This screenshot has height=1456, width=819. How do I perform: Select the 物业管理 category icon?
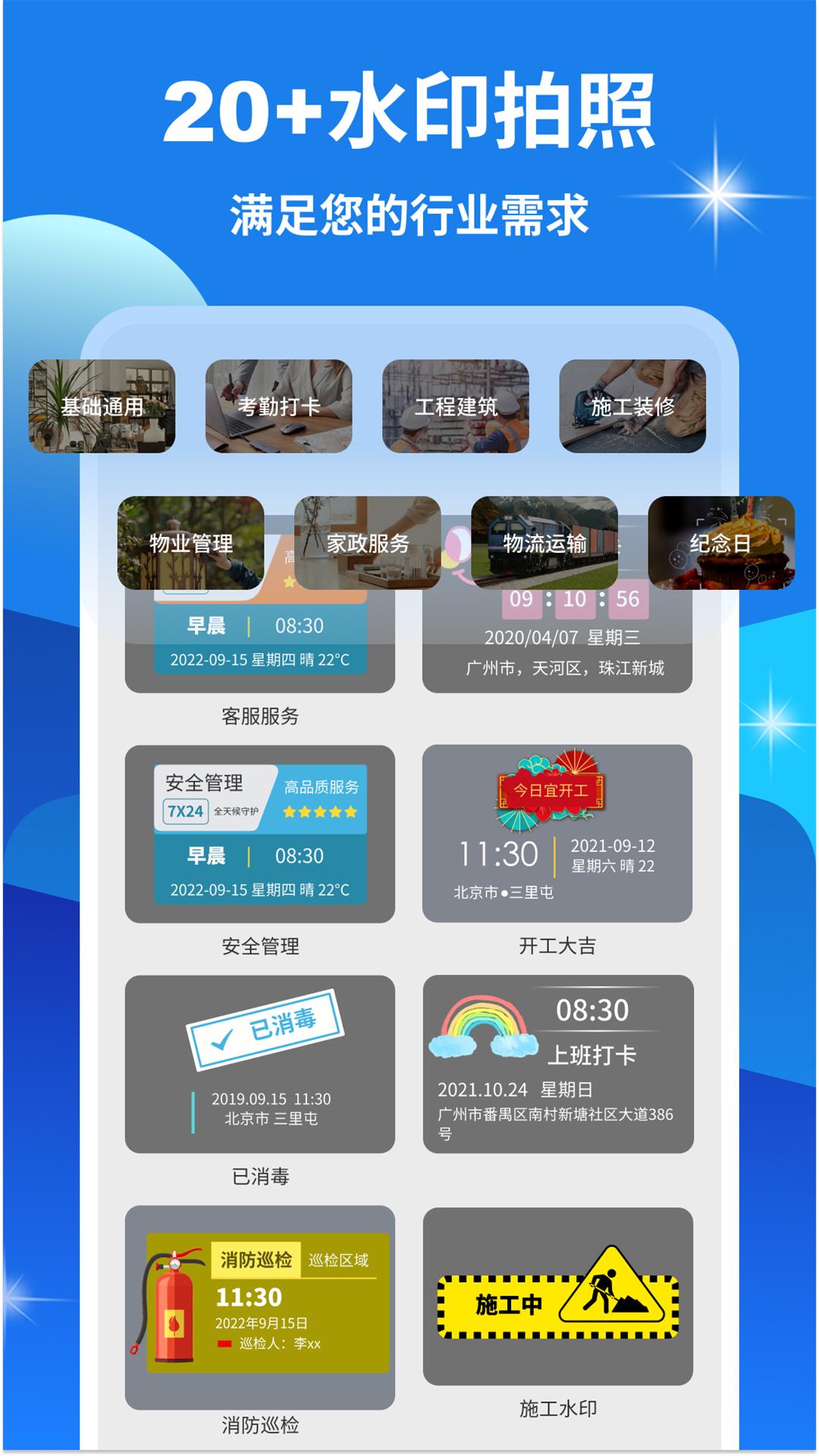click(191, 543)
